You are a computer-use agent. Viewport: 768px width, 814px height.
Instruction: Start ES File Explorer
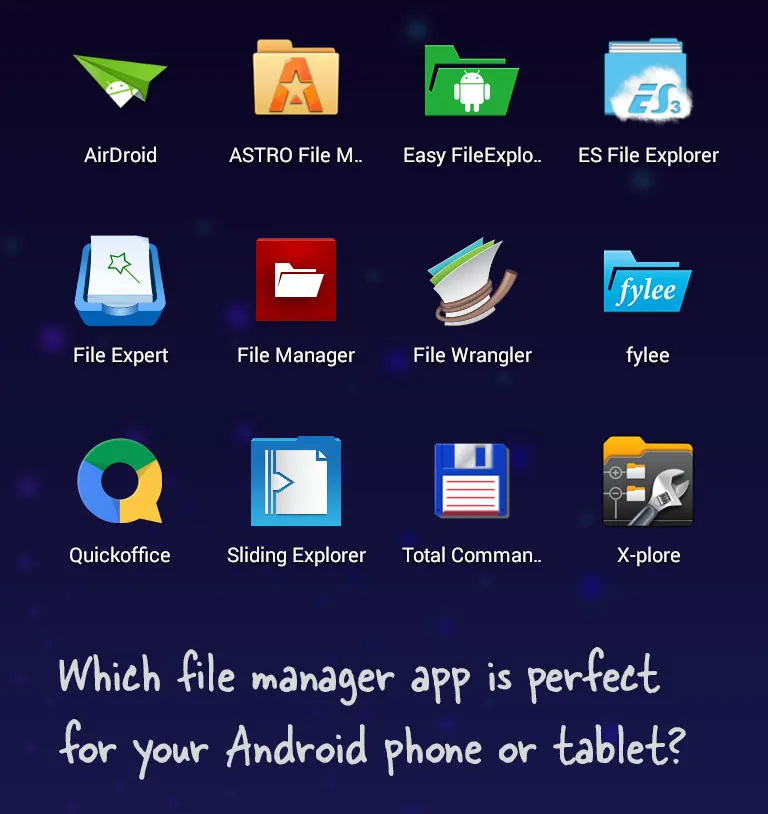646,80
